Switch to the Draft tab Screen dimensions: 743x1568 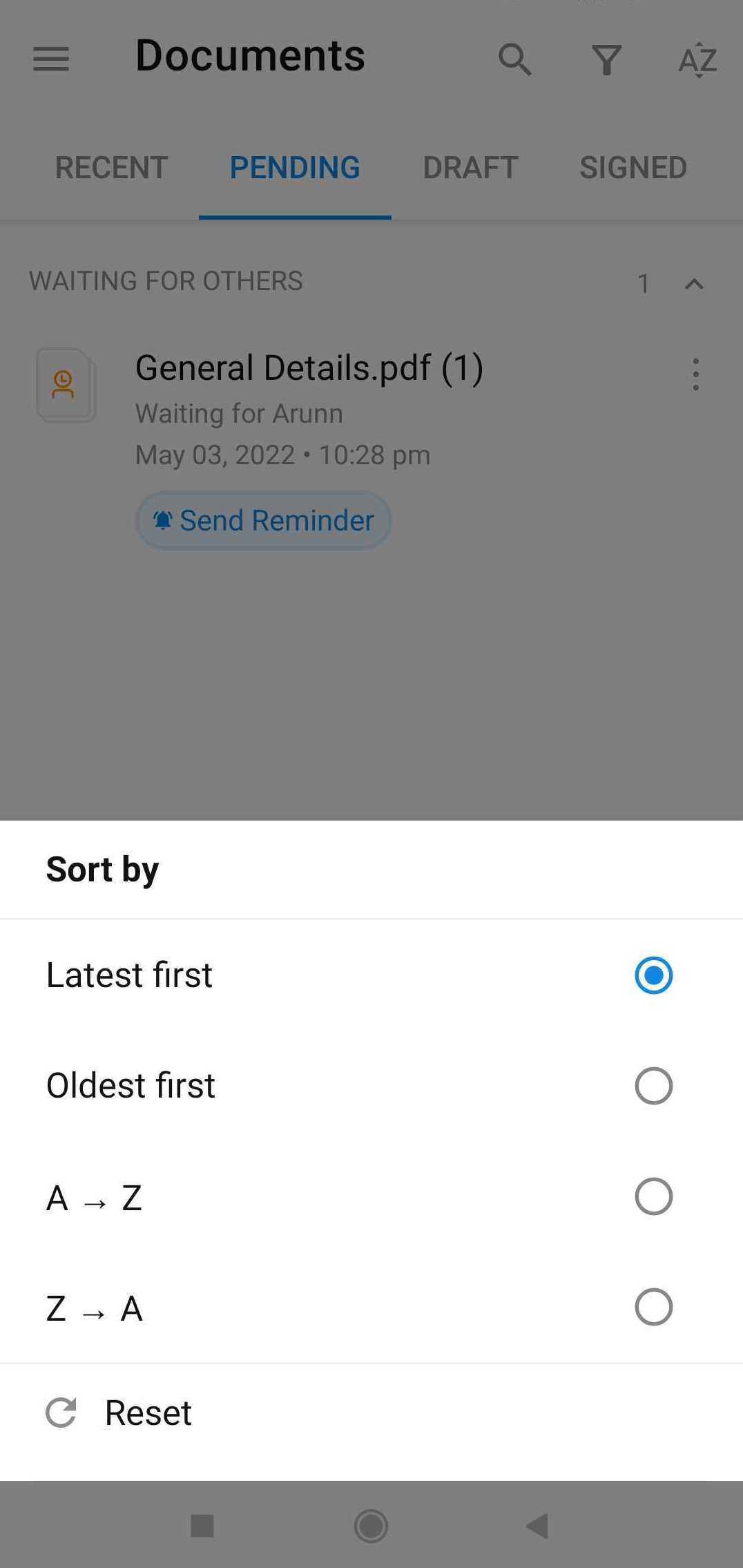coord(470,168)
